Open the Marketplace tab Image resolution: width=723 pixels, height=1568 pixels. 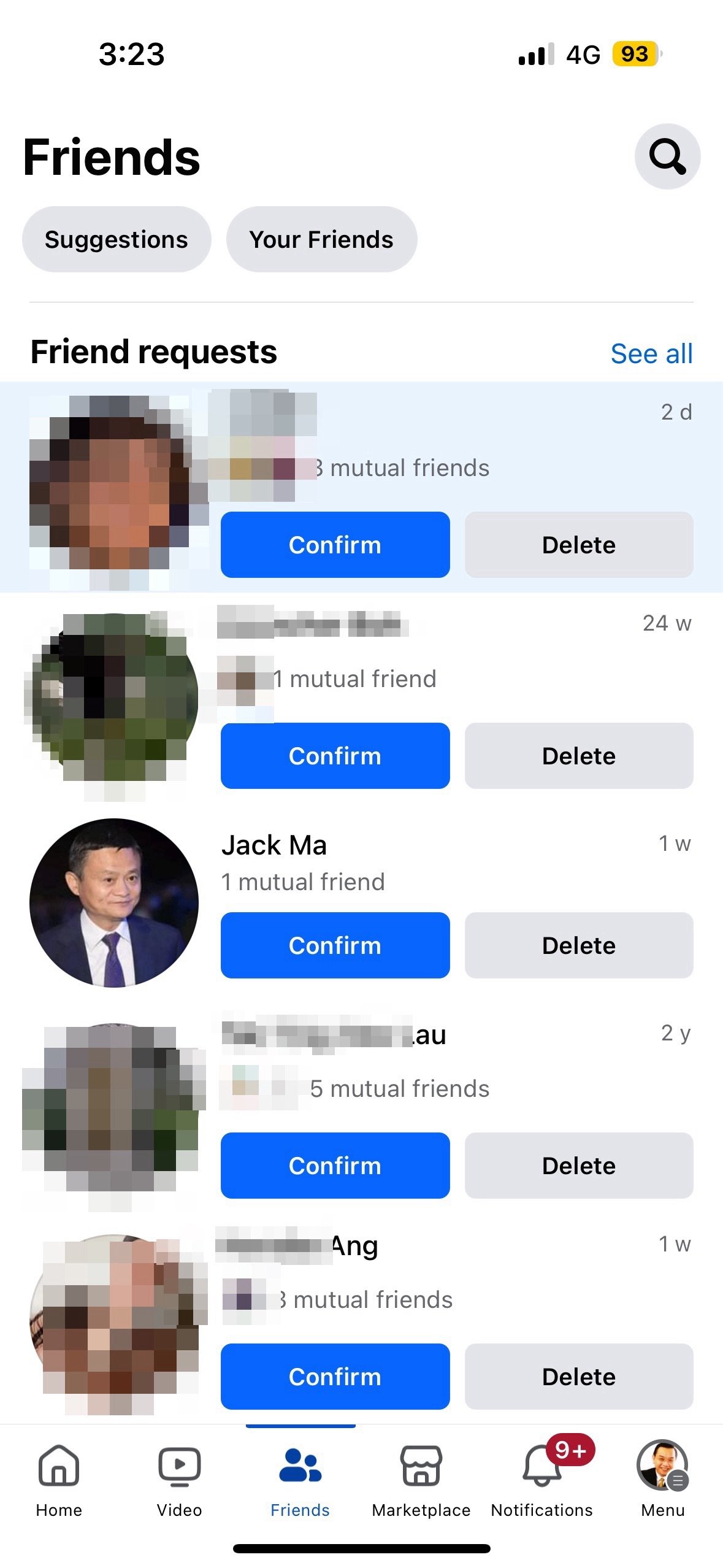[x=421, y=1480]
